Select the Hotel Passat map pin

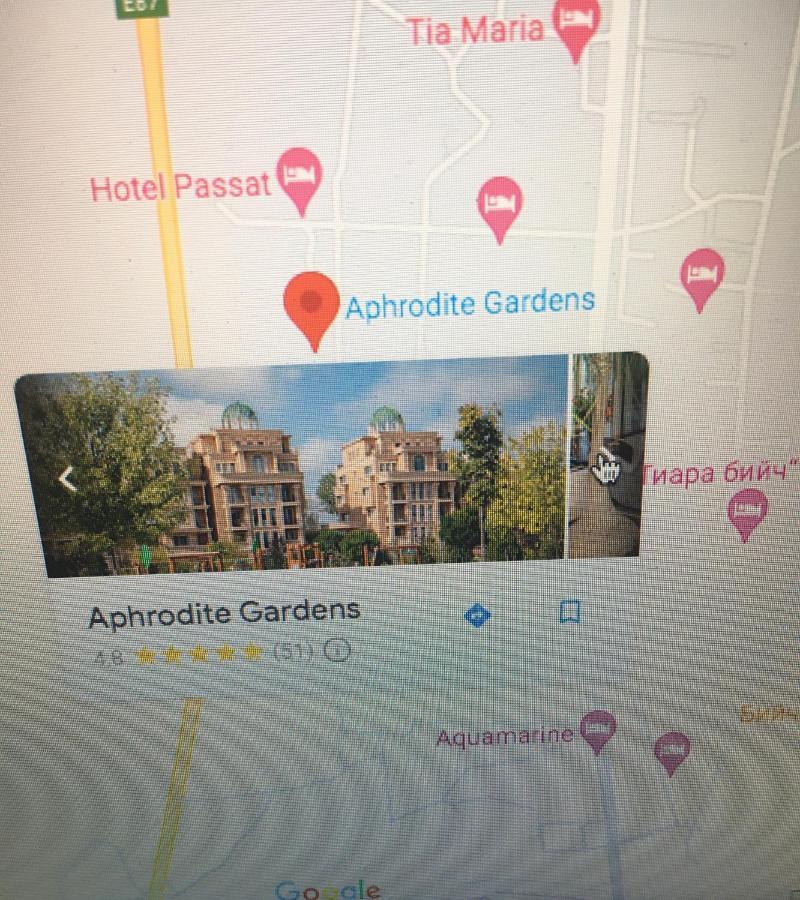click(x=300, y=178)
